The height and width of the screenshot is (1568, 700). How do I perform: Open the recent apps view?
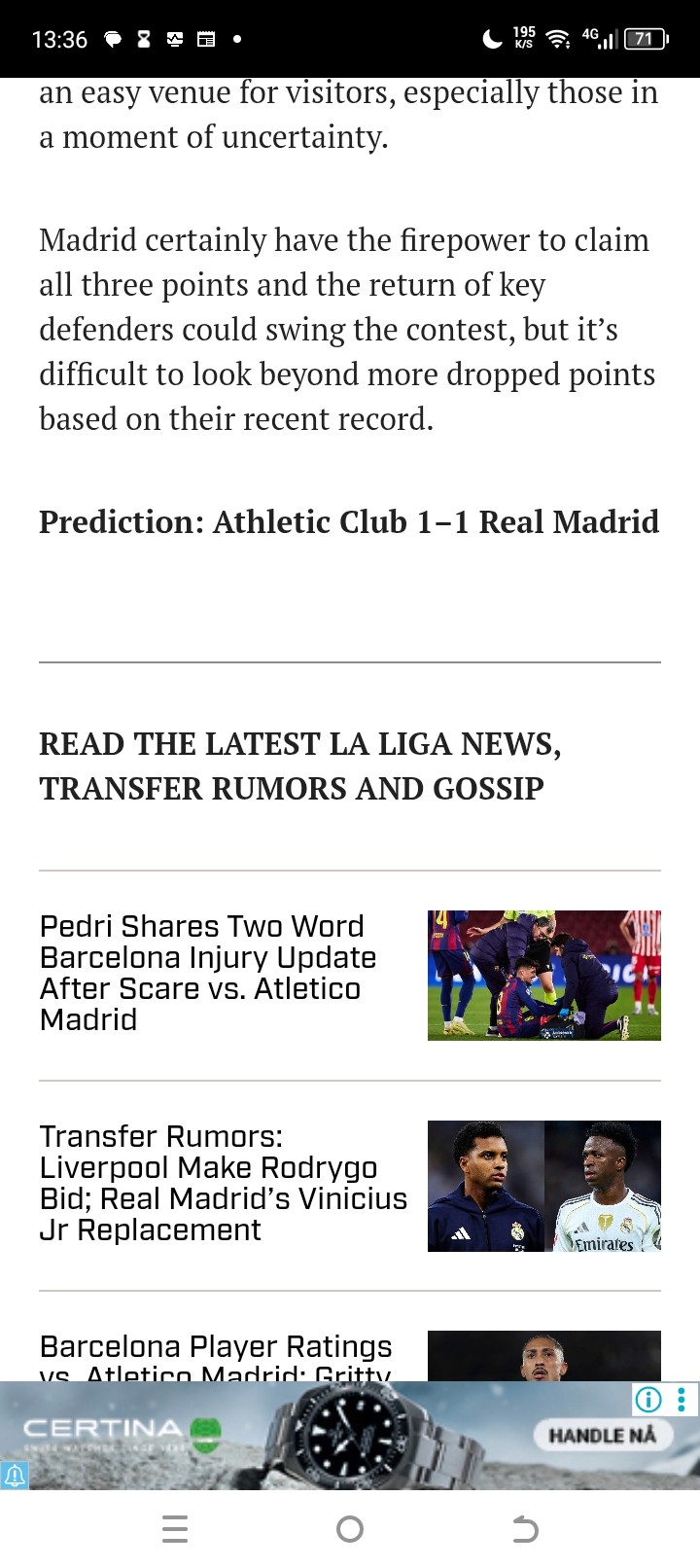pos(175,1530)
